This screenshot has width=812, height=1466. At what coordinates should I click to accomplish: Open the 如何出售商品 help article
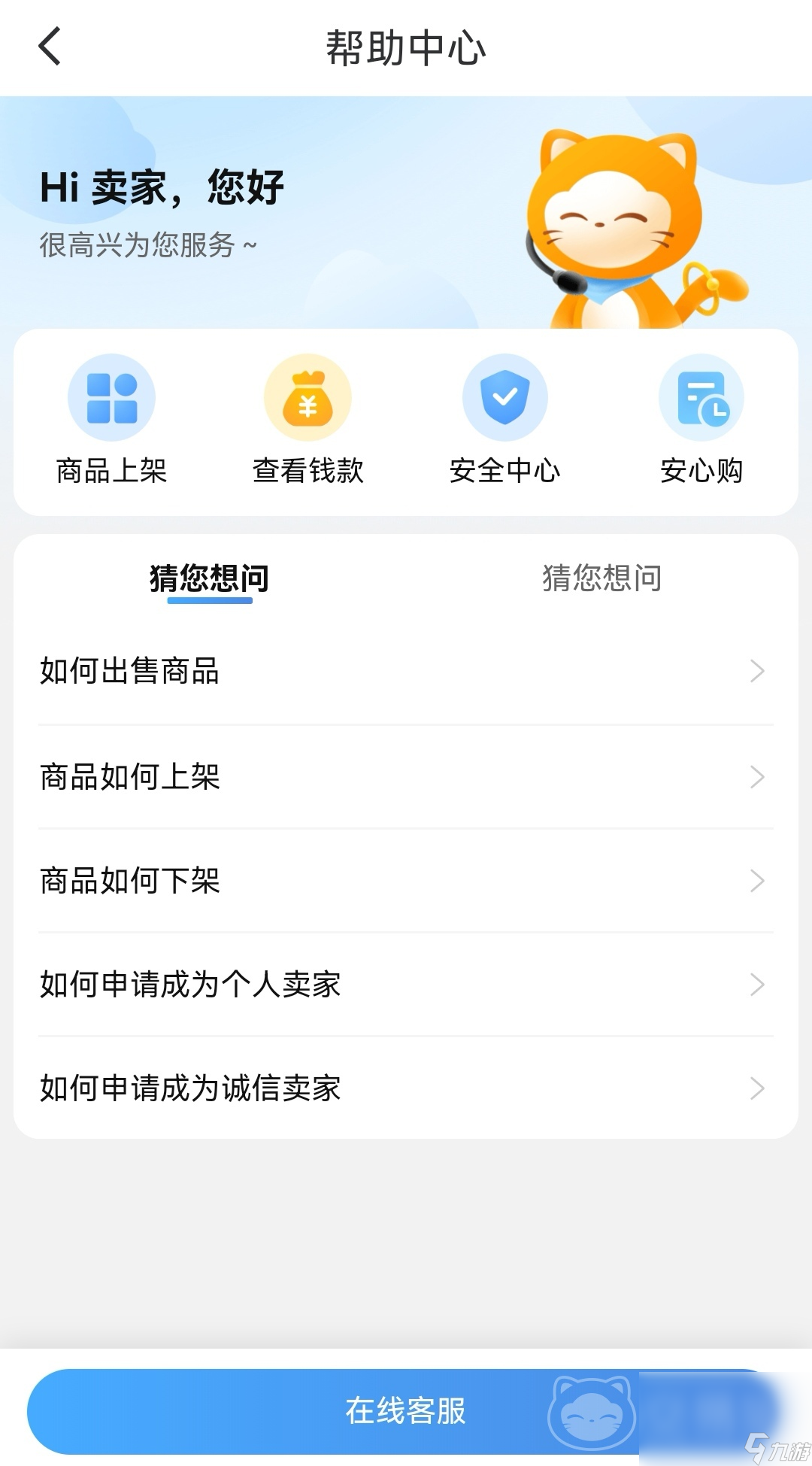[x=130, y=672]
